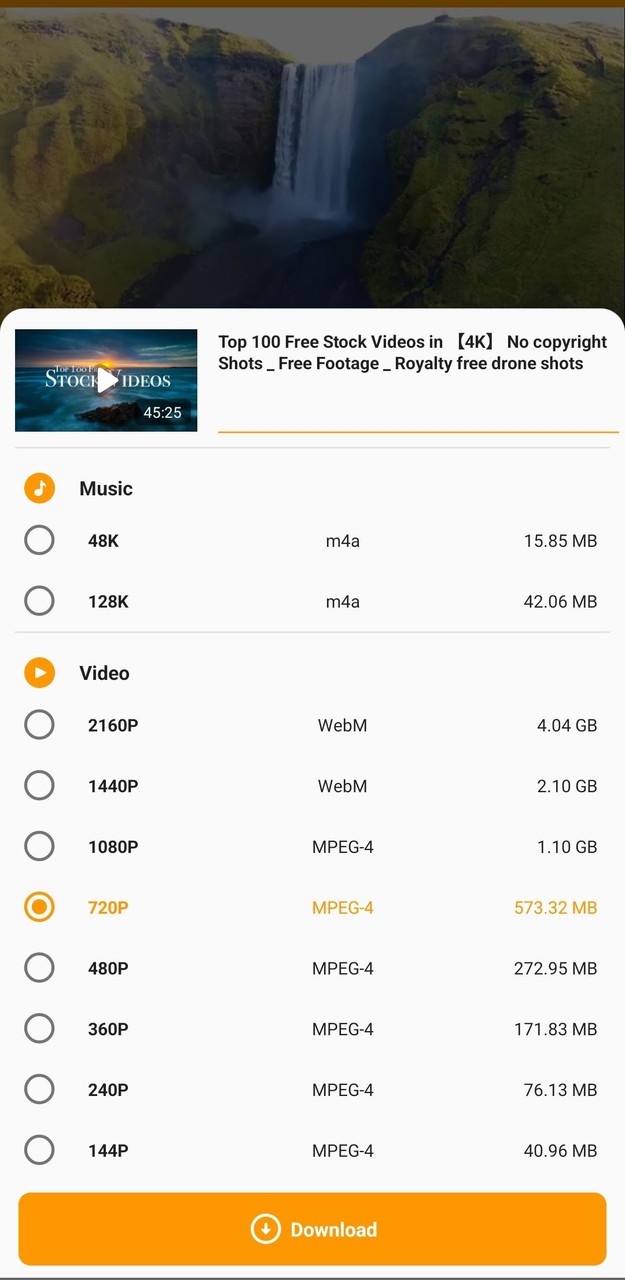
Task: Play the Stock Videos thumbnail preview
Action: [x=106, y=380]
